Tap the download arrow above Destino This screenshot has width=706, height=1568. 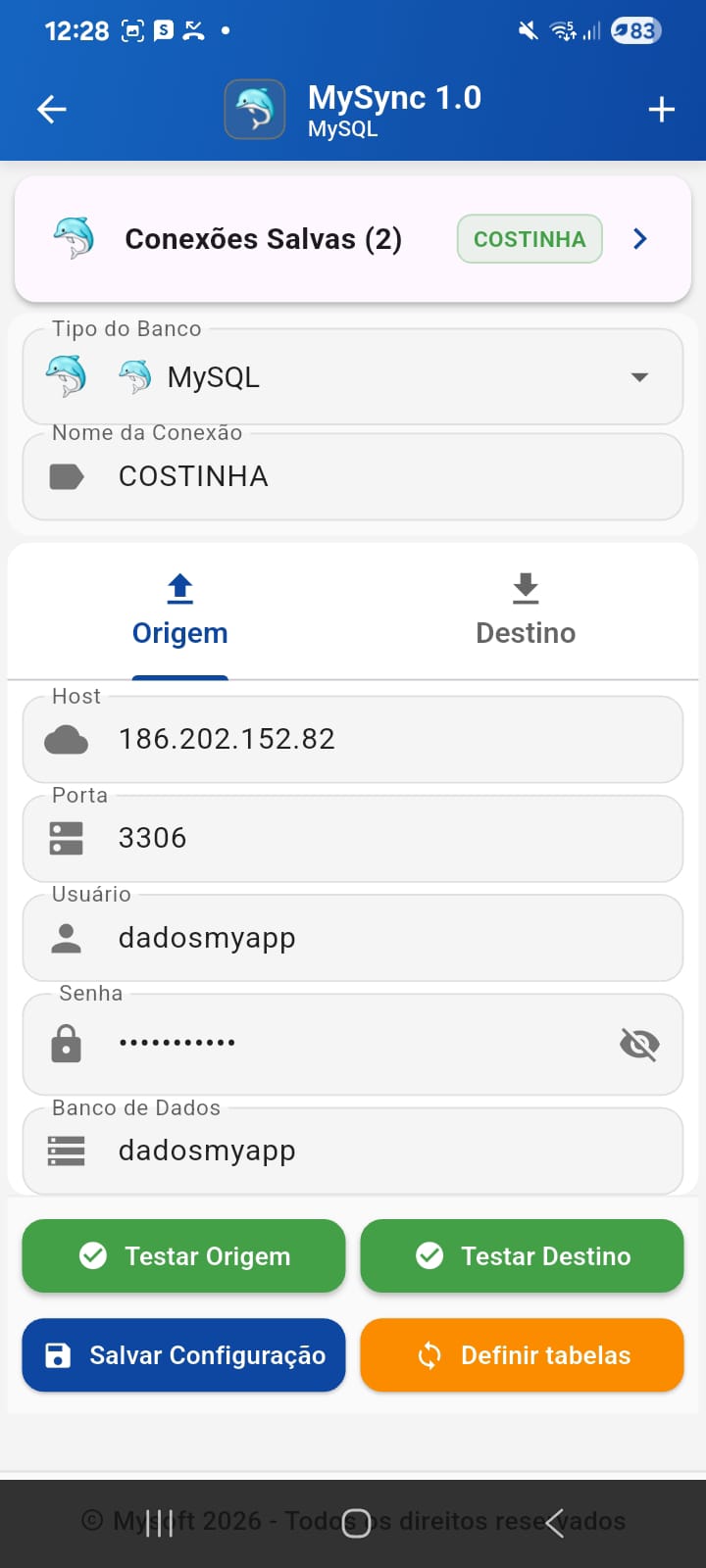click(x=526, y=587)
